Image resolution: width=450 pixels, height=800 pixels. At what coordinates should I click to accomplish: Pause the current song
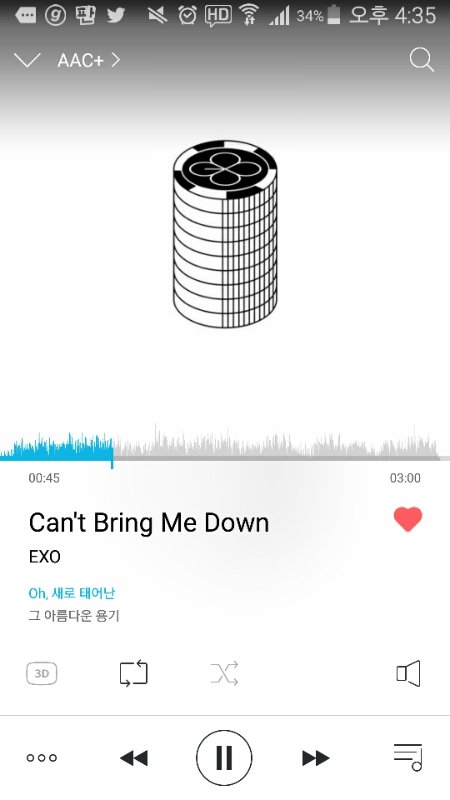(224, 758)
